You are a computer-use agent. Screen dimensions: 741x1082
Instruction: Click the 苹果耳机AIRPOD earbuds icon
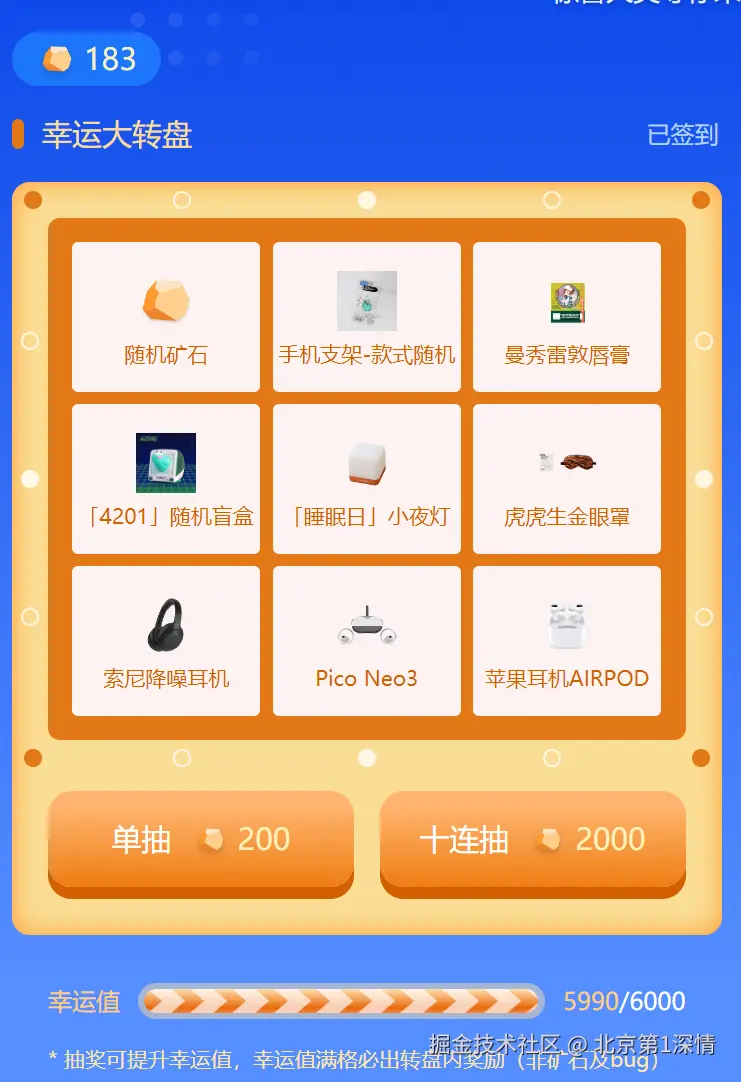[566, 624]
